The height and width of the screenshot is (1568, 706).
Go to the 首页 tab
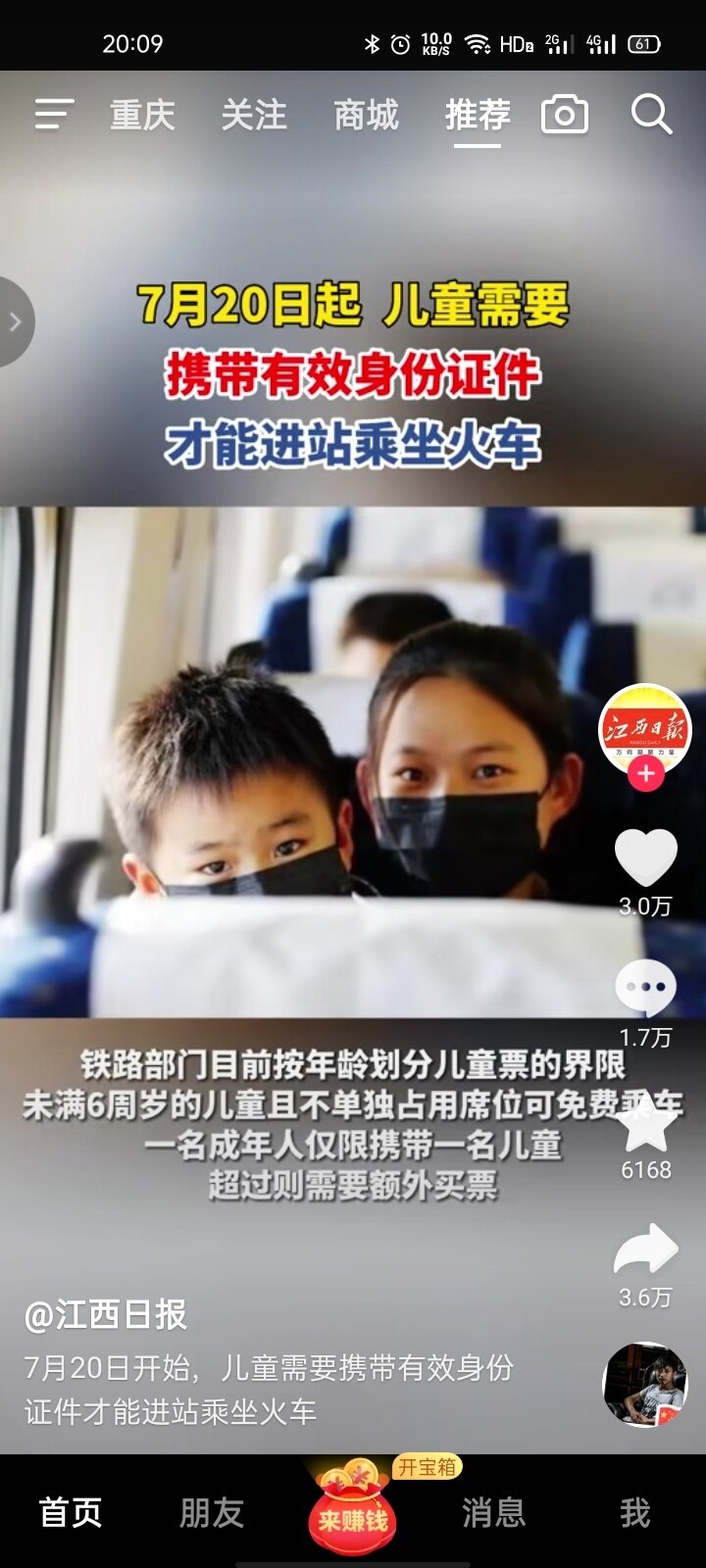pos(71,1512)
